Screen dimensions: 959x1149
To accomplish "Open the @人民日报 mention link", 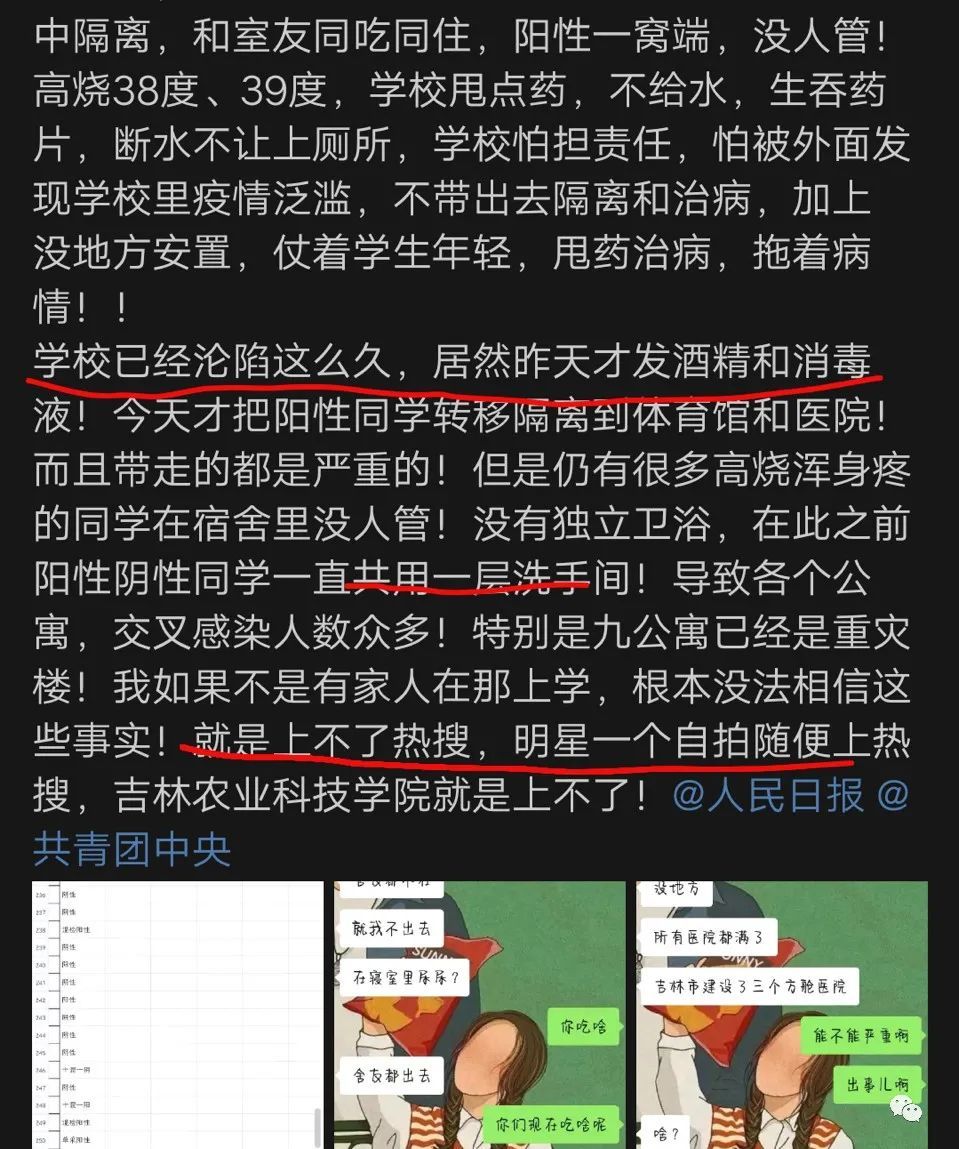I will click(x=767, y=797).
